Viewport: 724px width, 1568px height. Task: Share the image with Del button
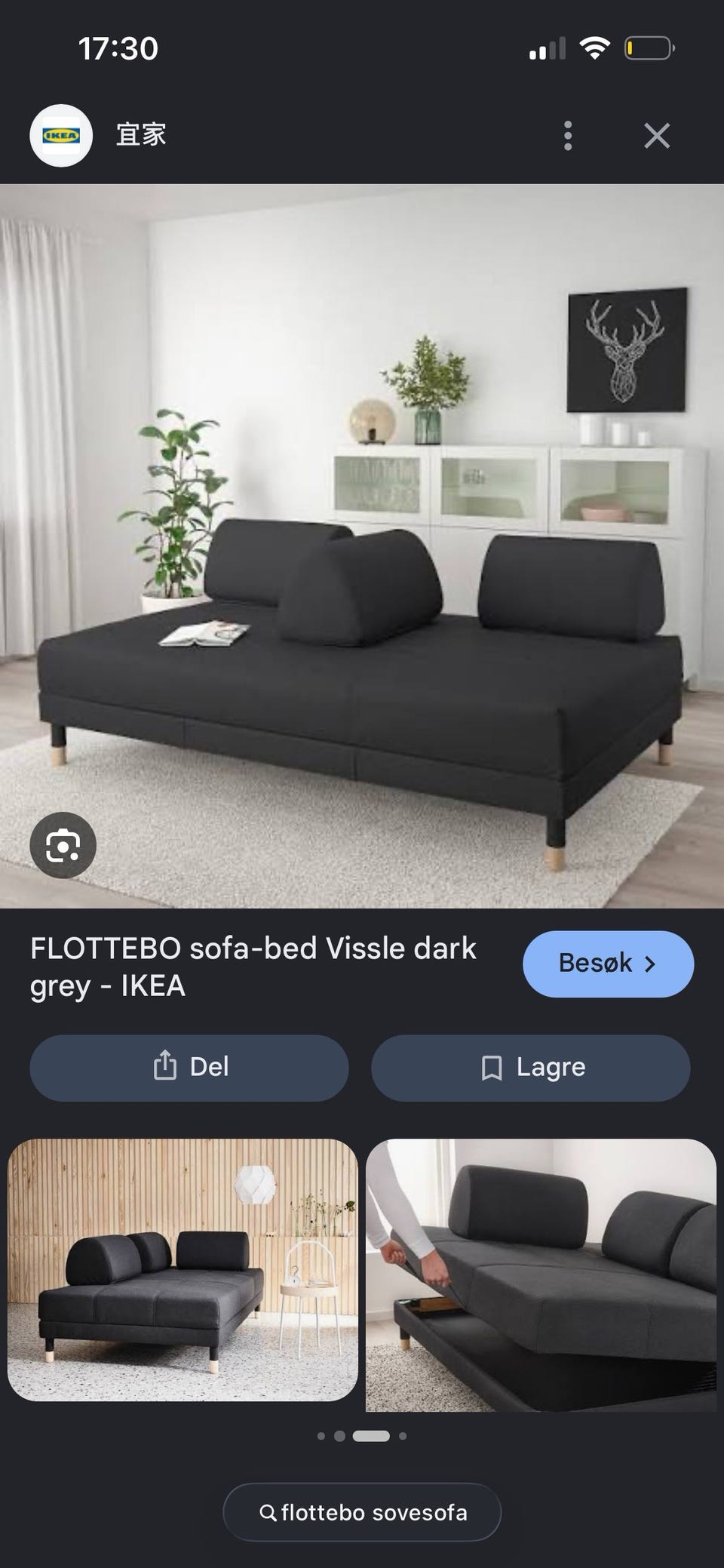click(189, 1068)
